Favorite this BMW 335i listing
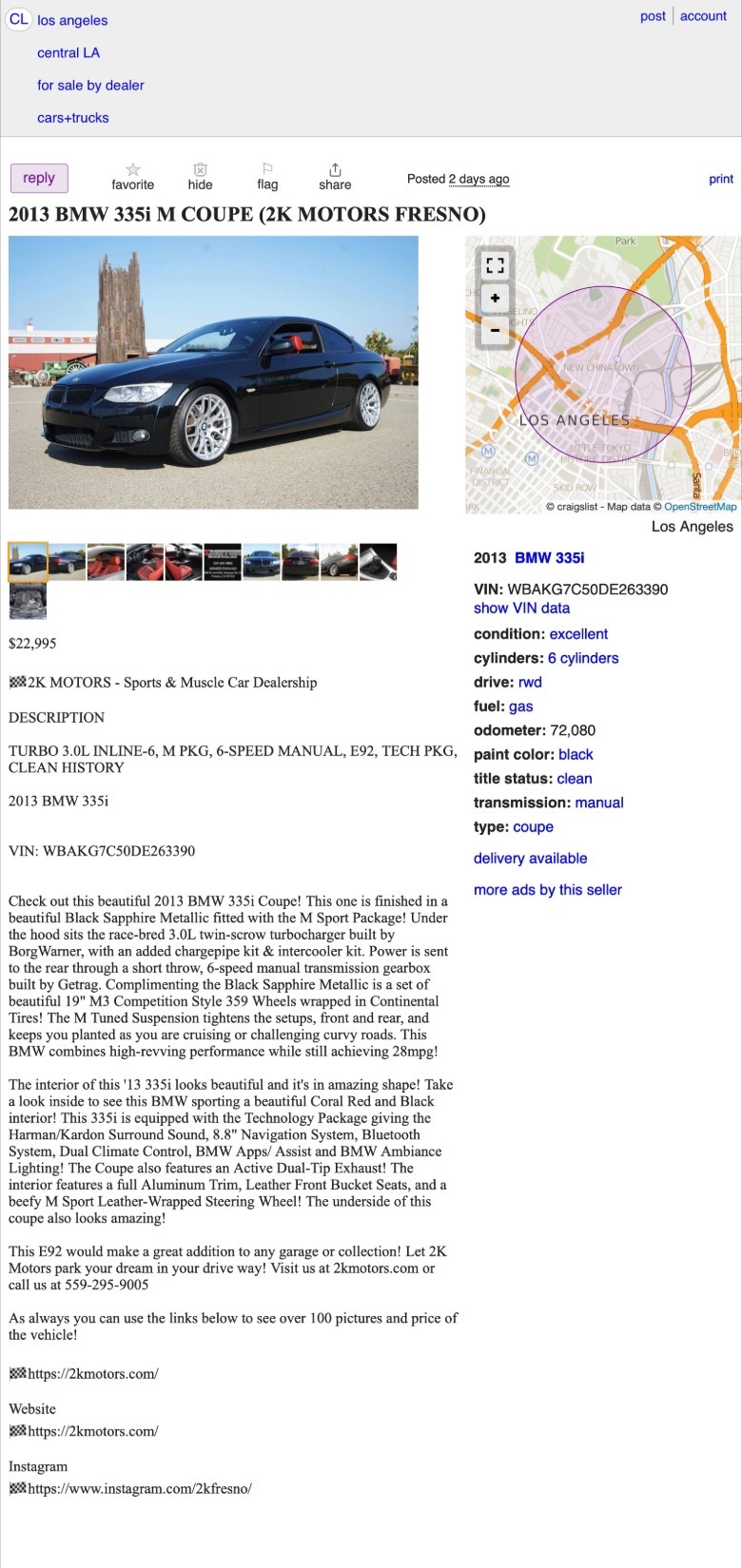 point(132,176)
